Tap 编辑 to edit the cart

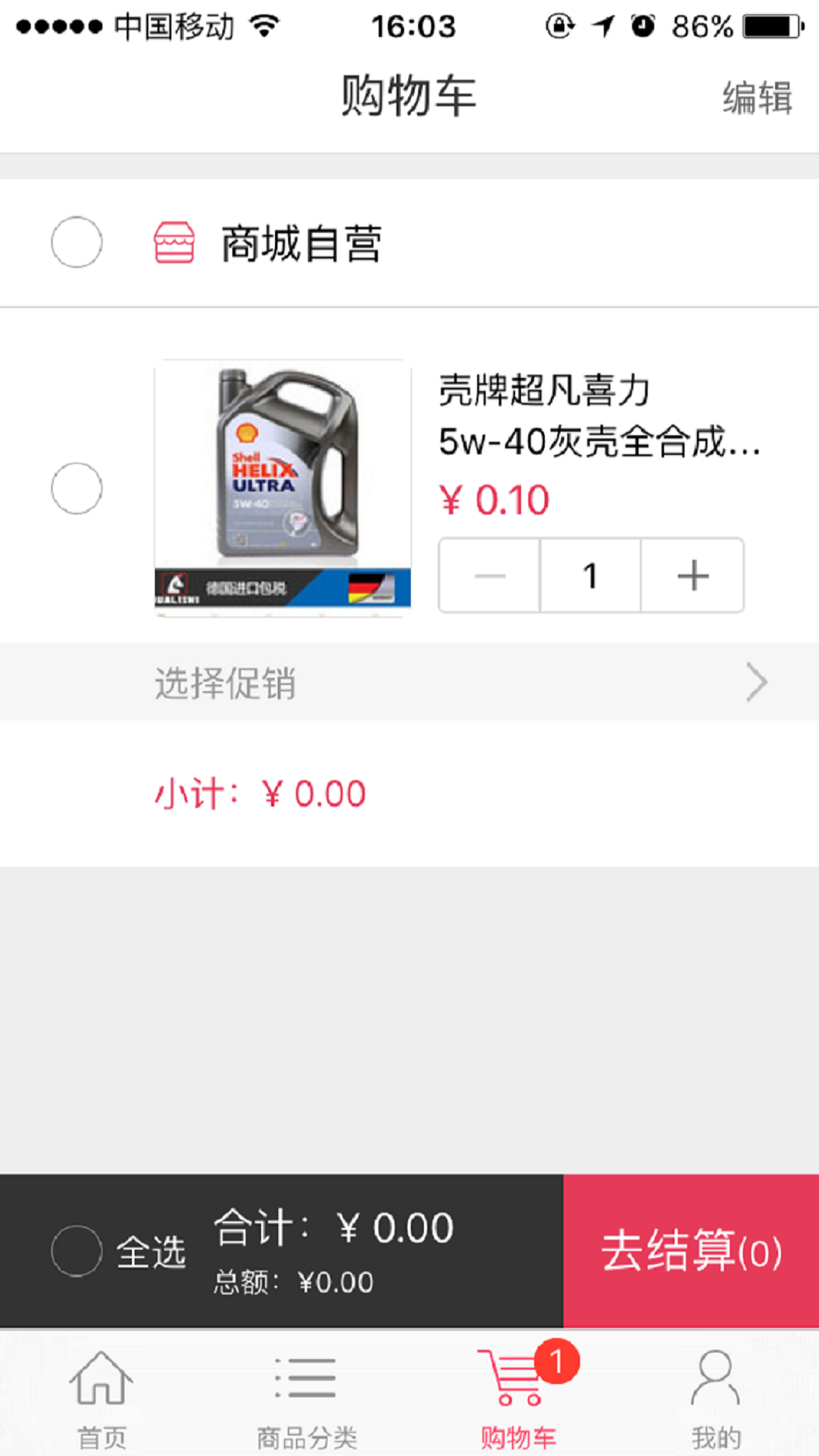pos(757,98)
